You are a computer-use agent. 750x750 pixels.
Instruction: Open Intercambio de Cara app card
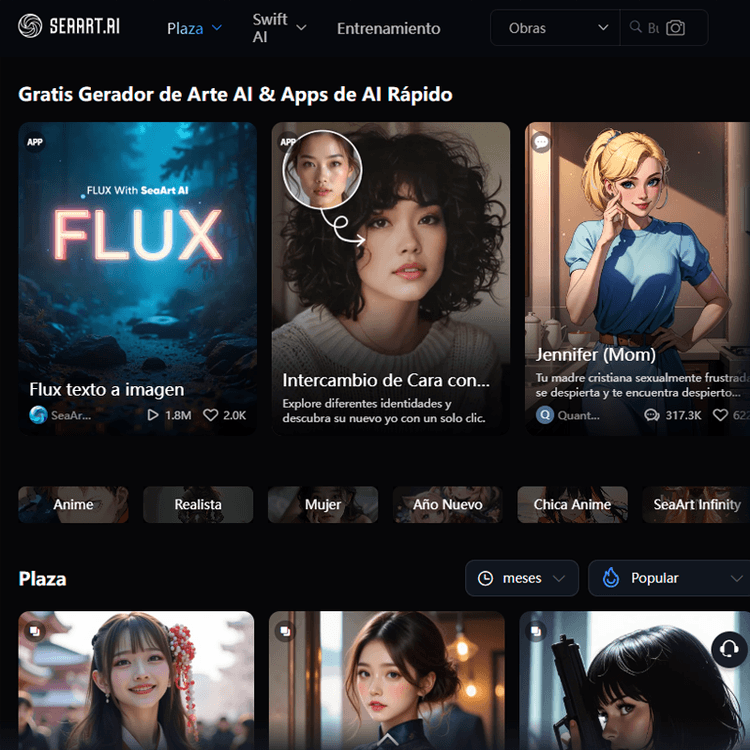390,277
